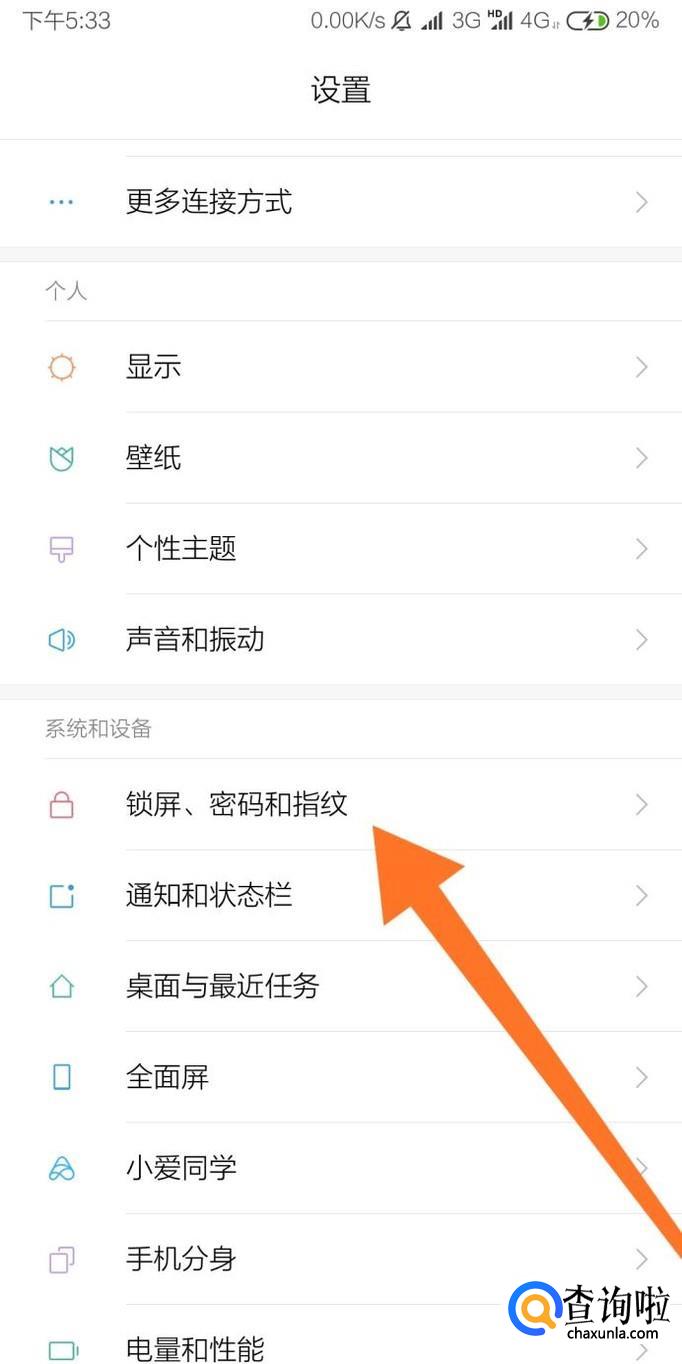Open 更多连接方式 settings
The image size is (682, 1364).
pos(341,202)
